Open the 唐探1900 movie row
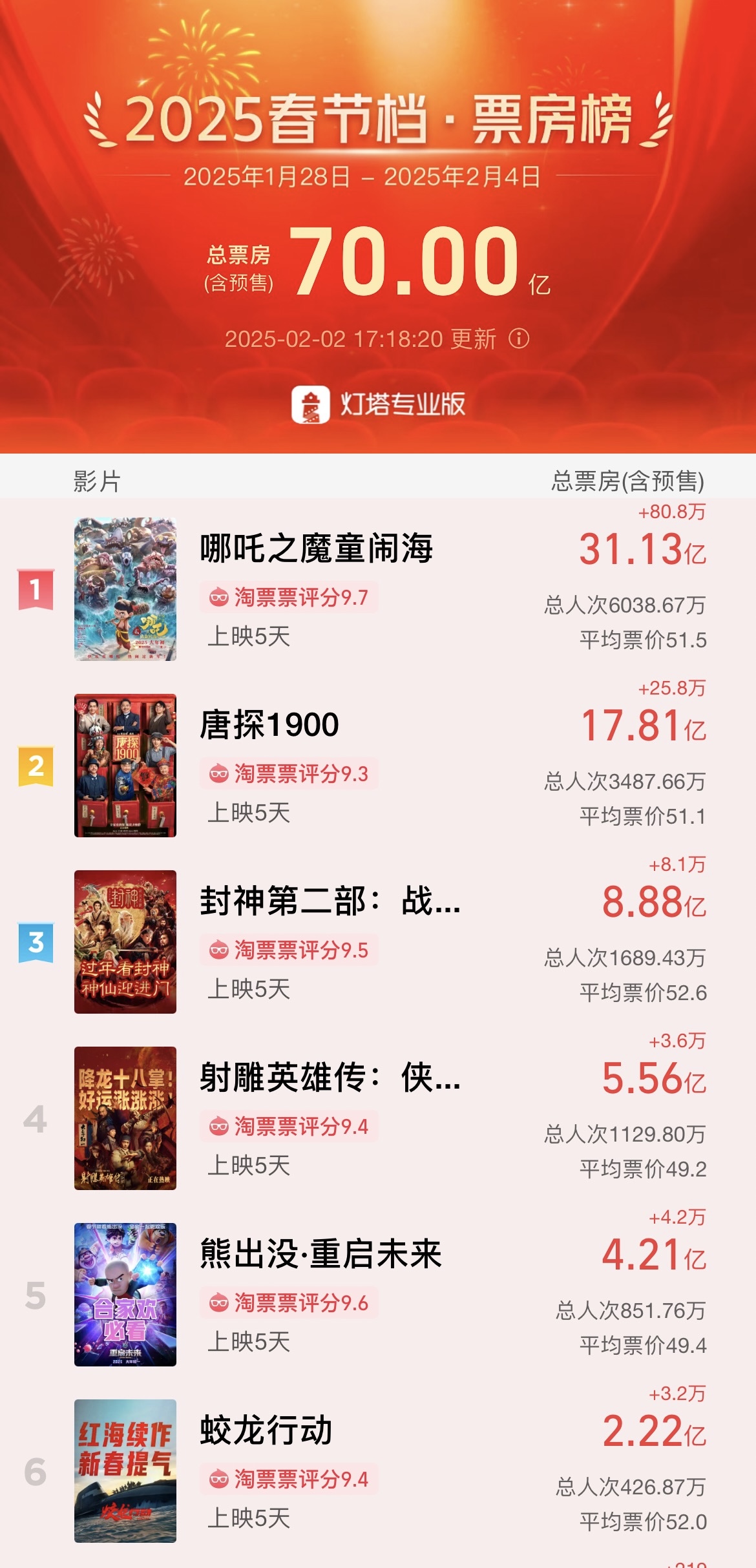The height and width of the screenshot is (1568, 756). point(269,725)
